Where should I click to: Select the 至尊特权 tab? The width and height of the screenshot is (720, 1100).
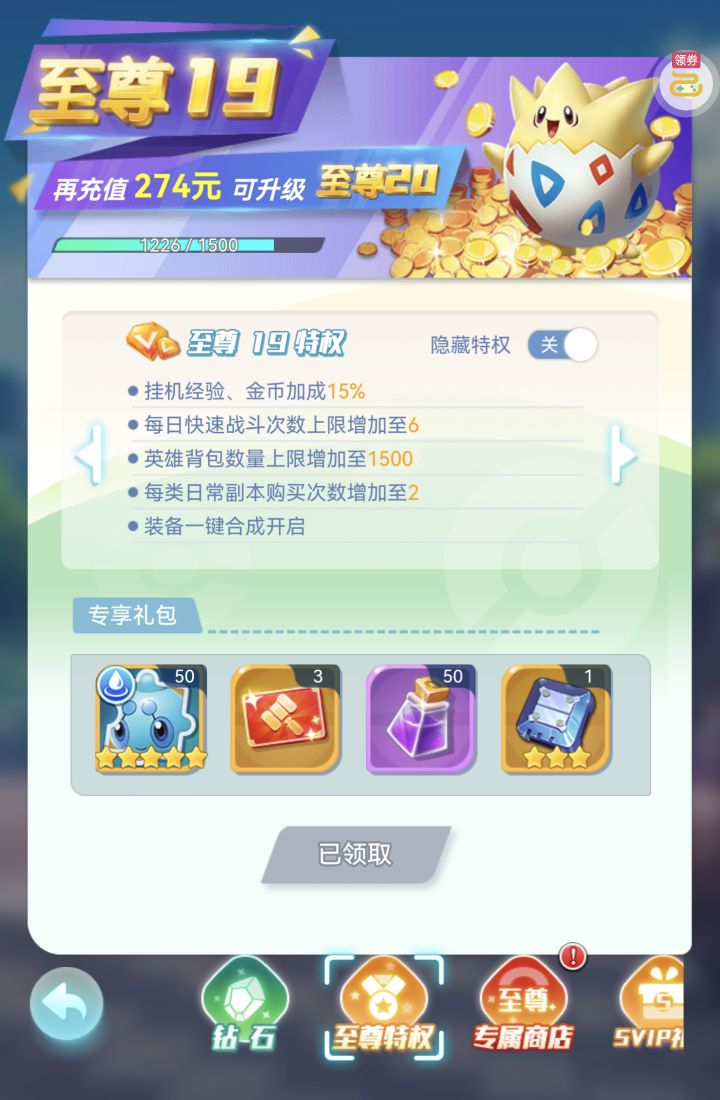pos(384,1005)
